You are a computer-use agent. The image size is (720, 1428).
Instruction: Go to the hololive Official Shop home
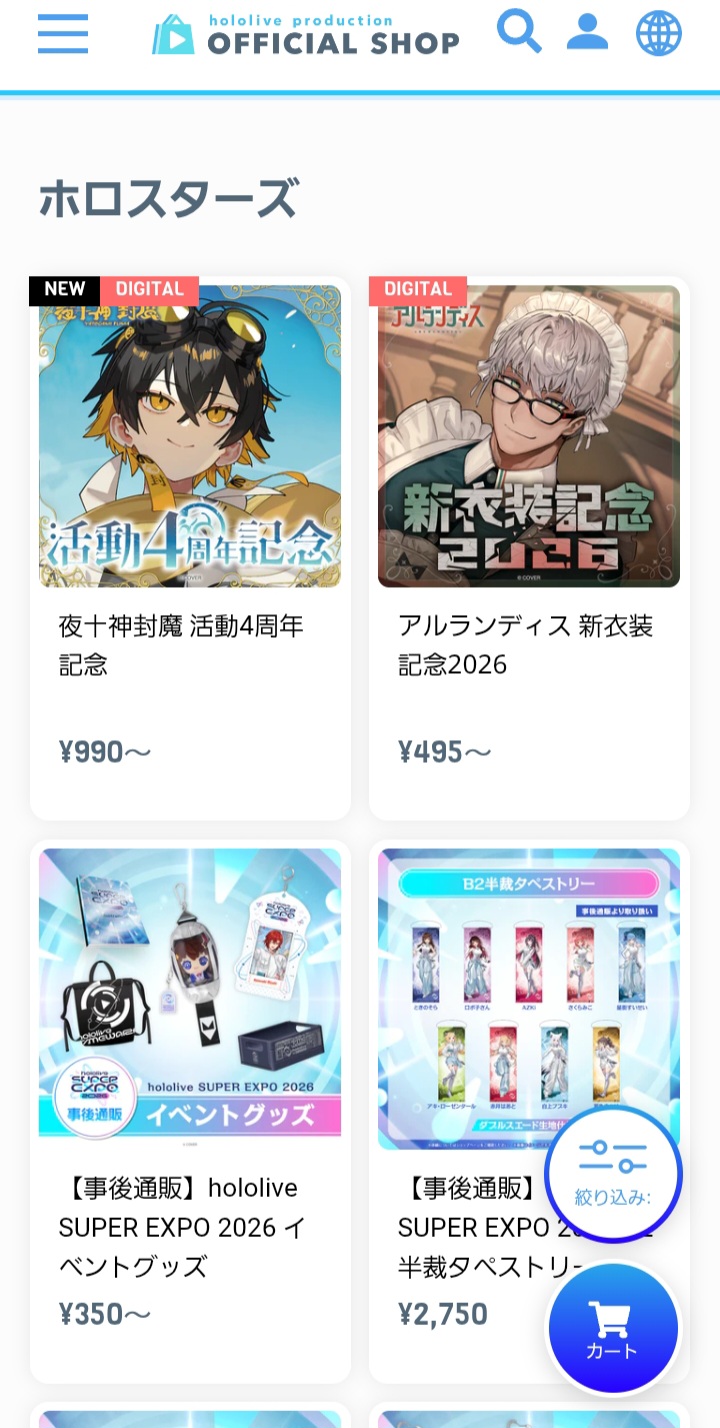coord(306,35)
